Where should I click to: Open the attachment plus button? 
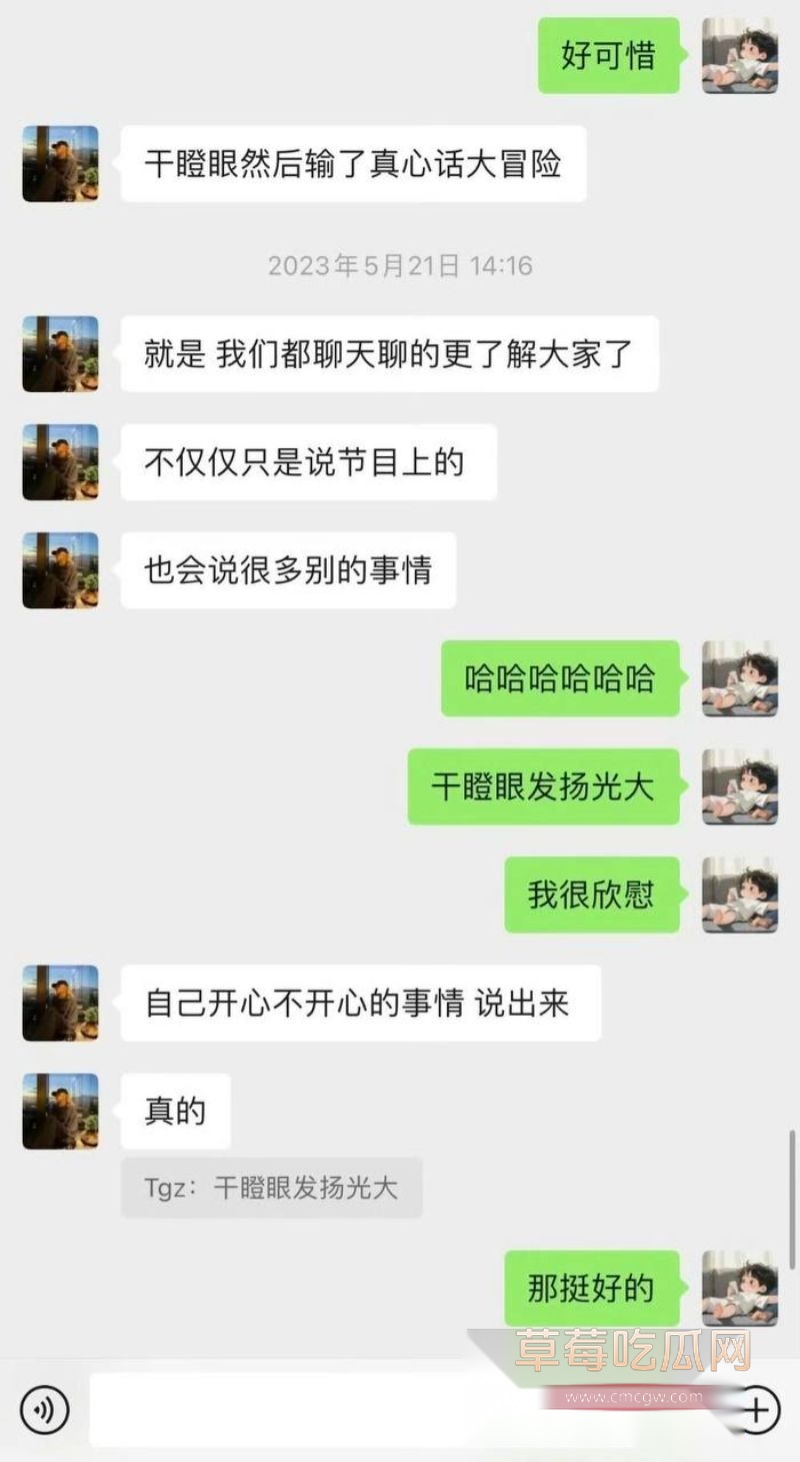[x=758, y=1410]
